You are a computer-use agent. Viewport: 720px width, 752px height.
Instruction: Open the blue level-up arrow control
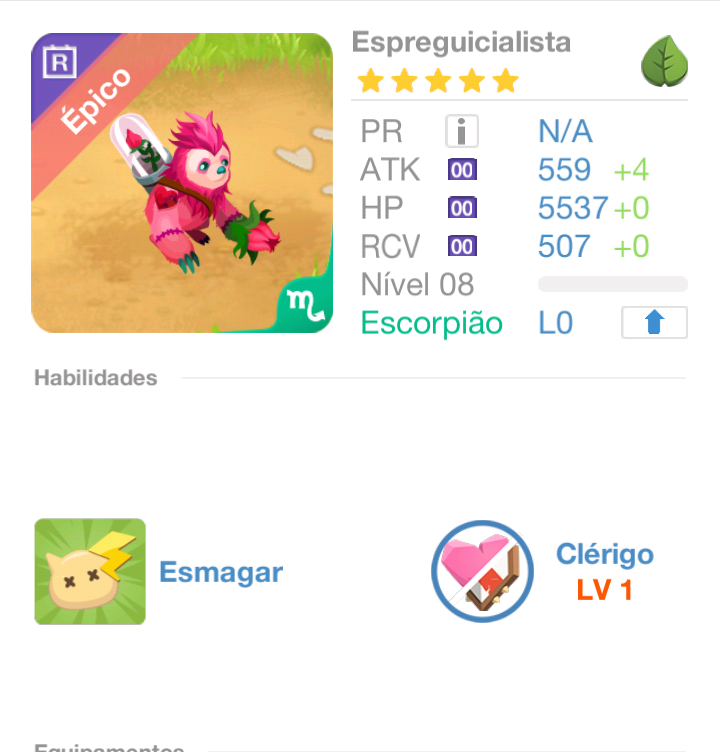(x=654, y=322)
